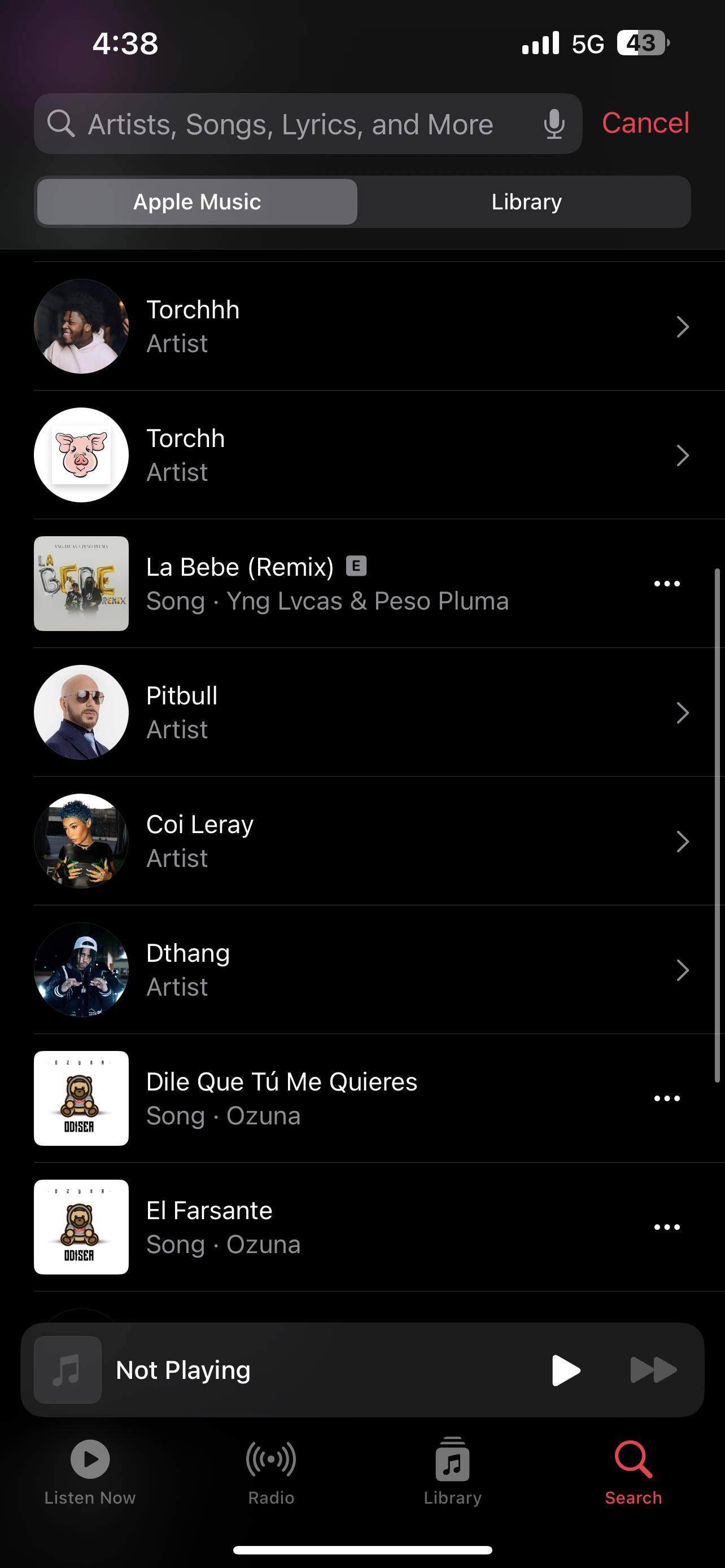Open the Library tab in the bottom bar
The width and height of the screenshot is (725, 1568).
[x=452, y=1470]
